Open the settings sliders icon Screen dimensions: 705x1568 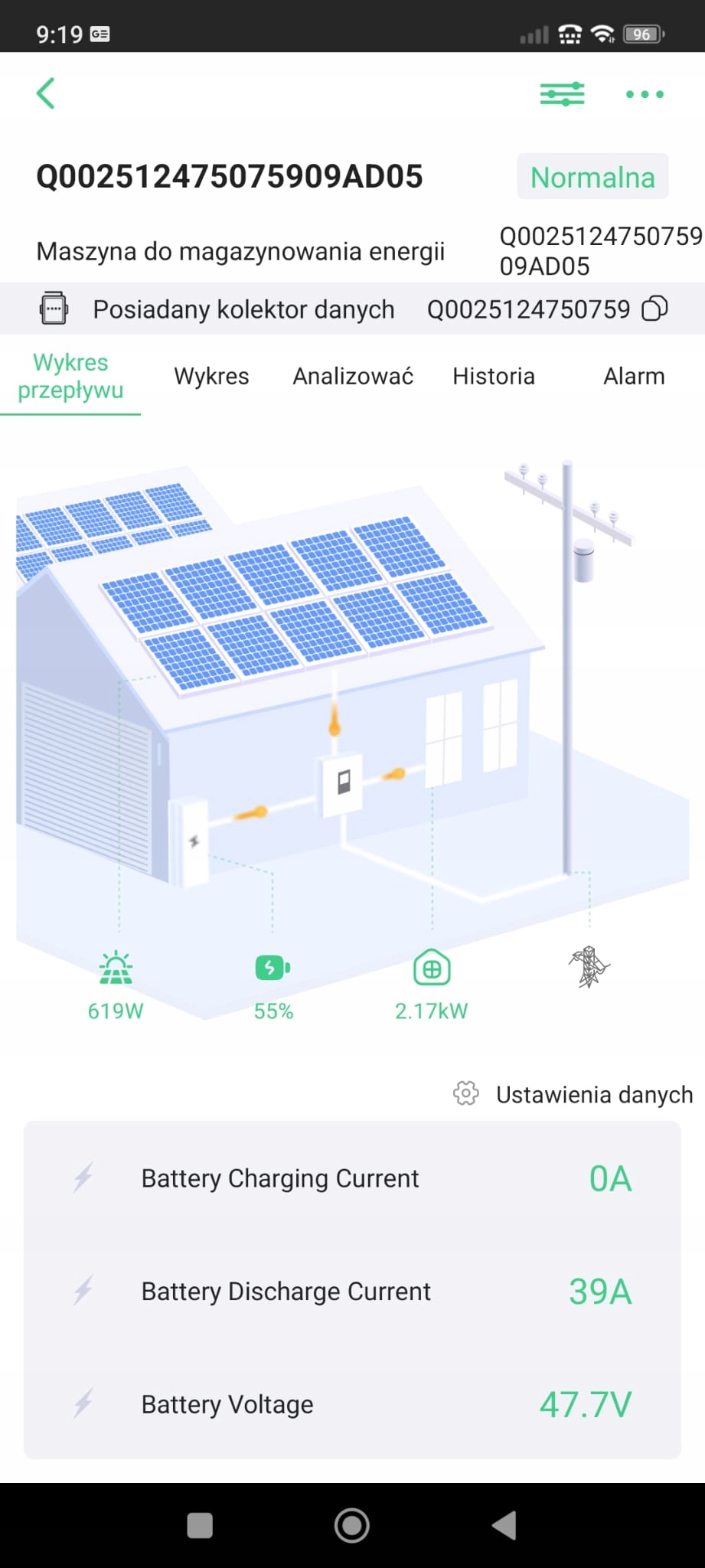pos(562,94)
